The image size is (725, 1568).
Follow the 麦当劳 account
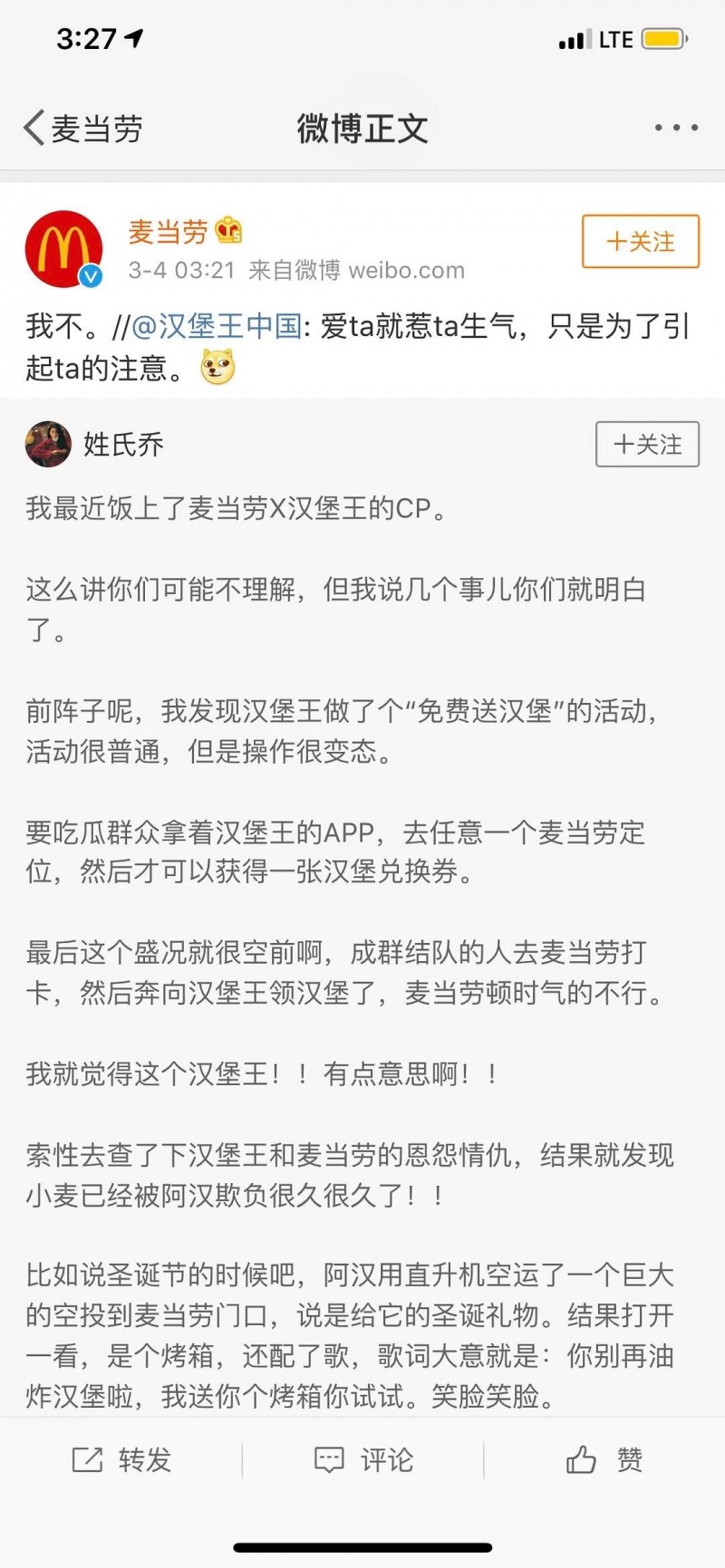(640, 242)
